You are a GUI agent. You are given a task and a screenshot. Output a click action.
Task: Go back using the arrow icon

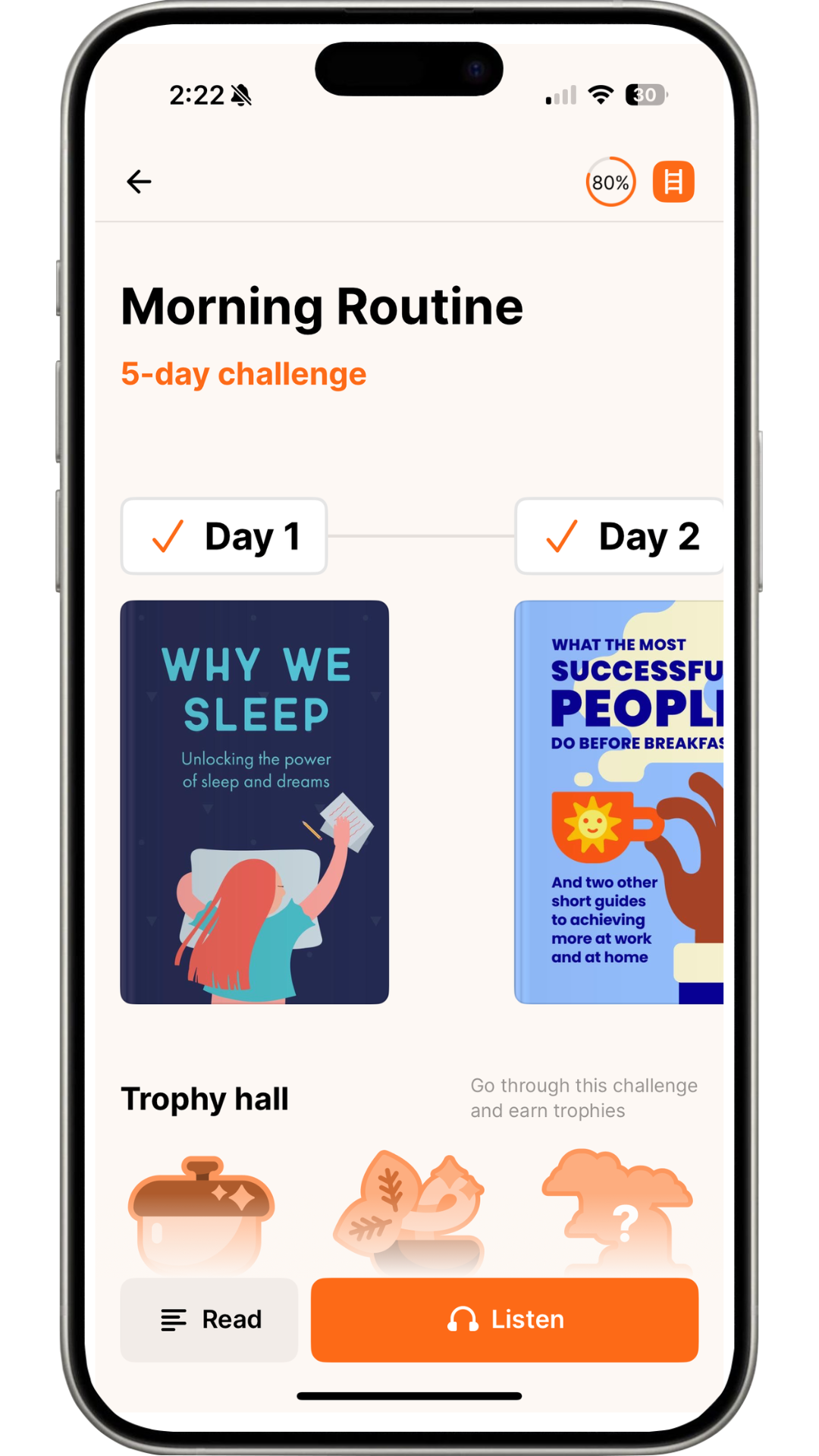139,182
